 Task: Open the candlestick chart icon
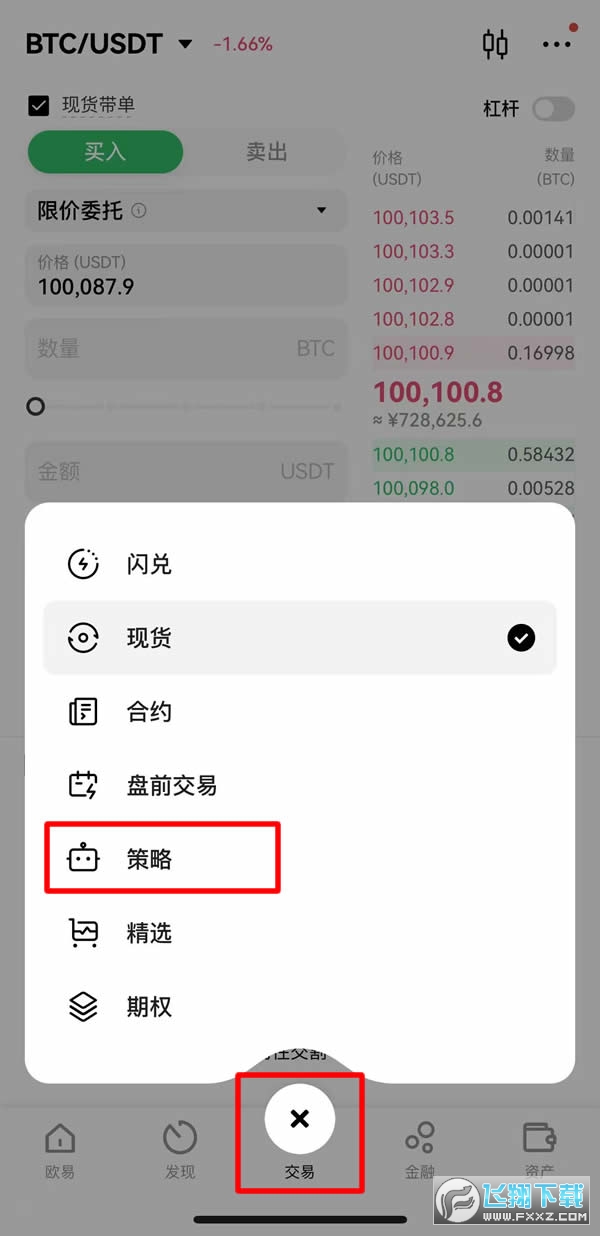(x=495, y=44)
